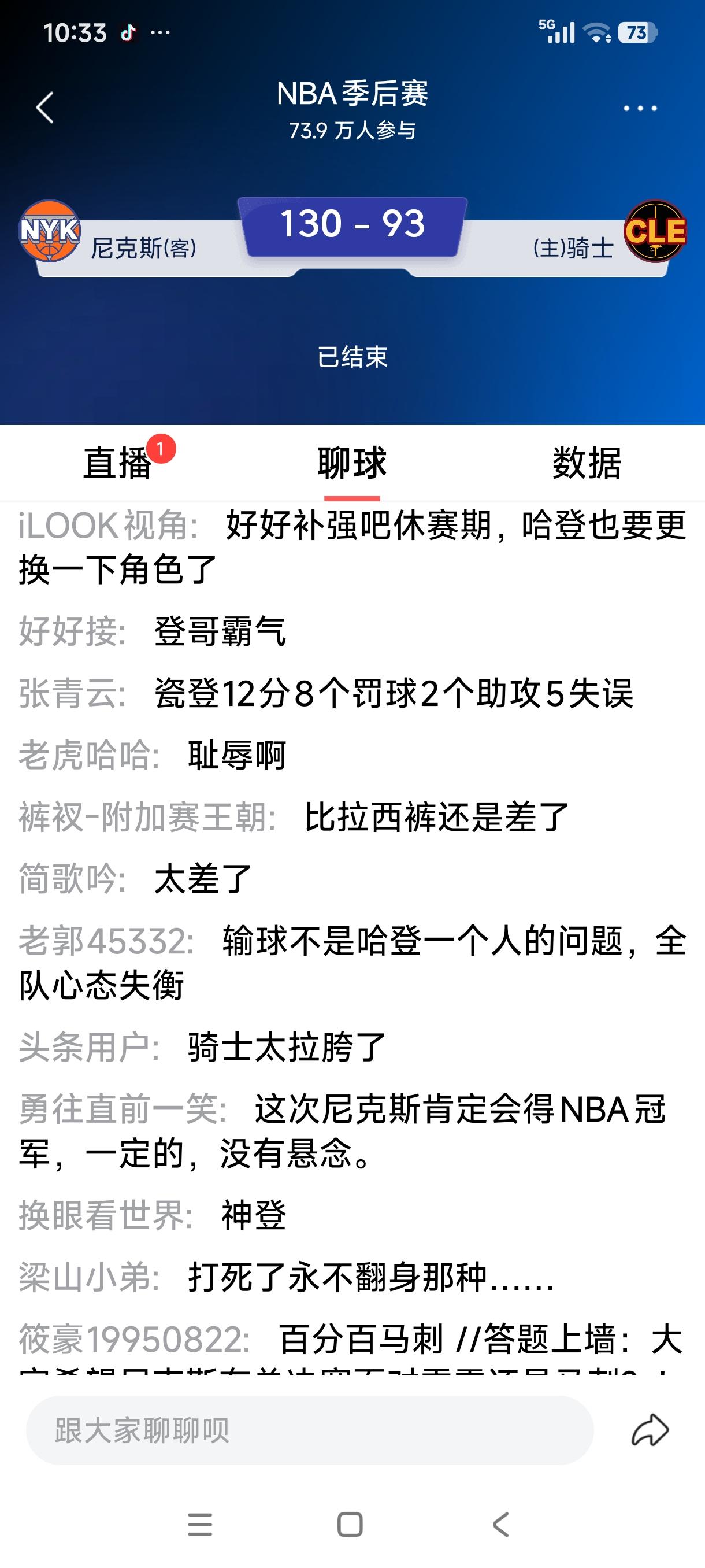This screenshot has width=705, height=1568.
Task: Open the three-dot overflow menu
Action: pos(639,108)
